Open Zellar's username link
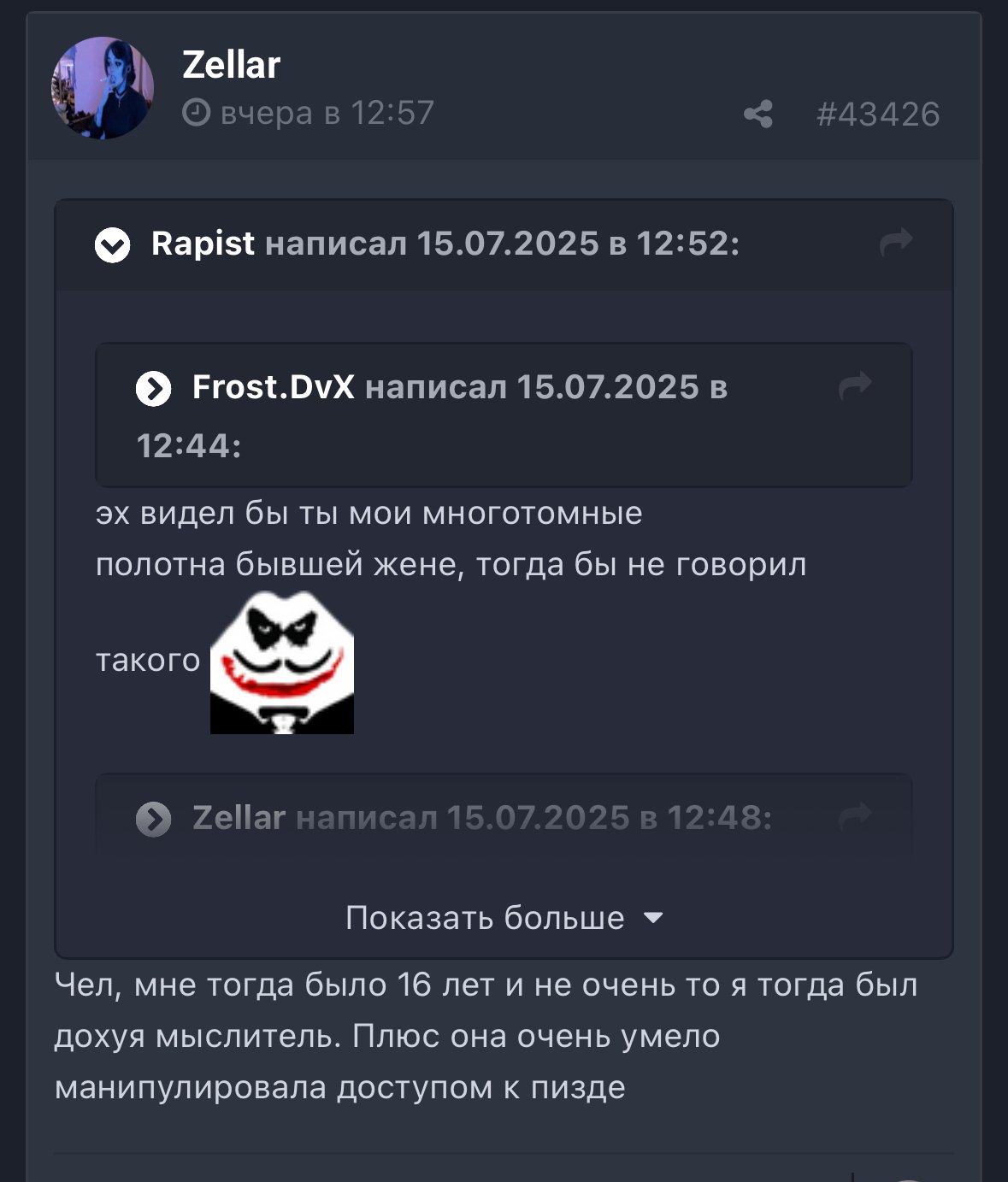Image resolution: width=1008 pixels, height=1182 pixels. [231, 65]
